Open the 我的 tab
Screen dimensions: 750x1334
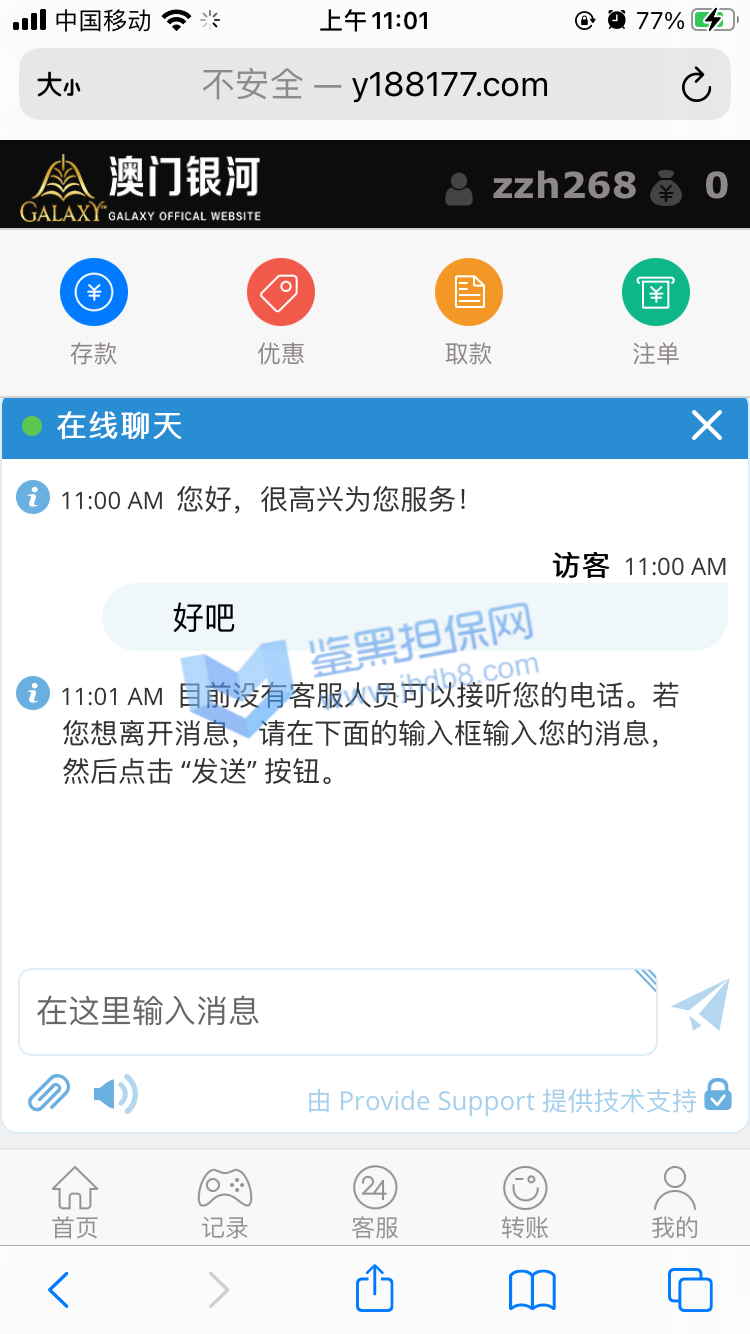[x=675, y=1202]
